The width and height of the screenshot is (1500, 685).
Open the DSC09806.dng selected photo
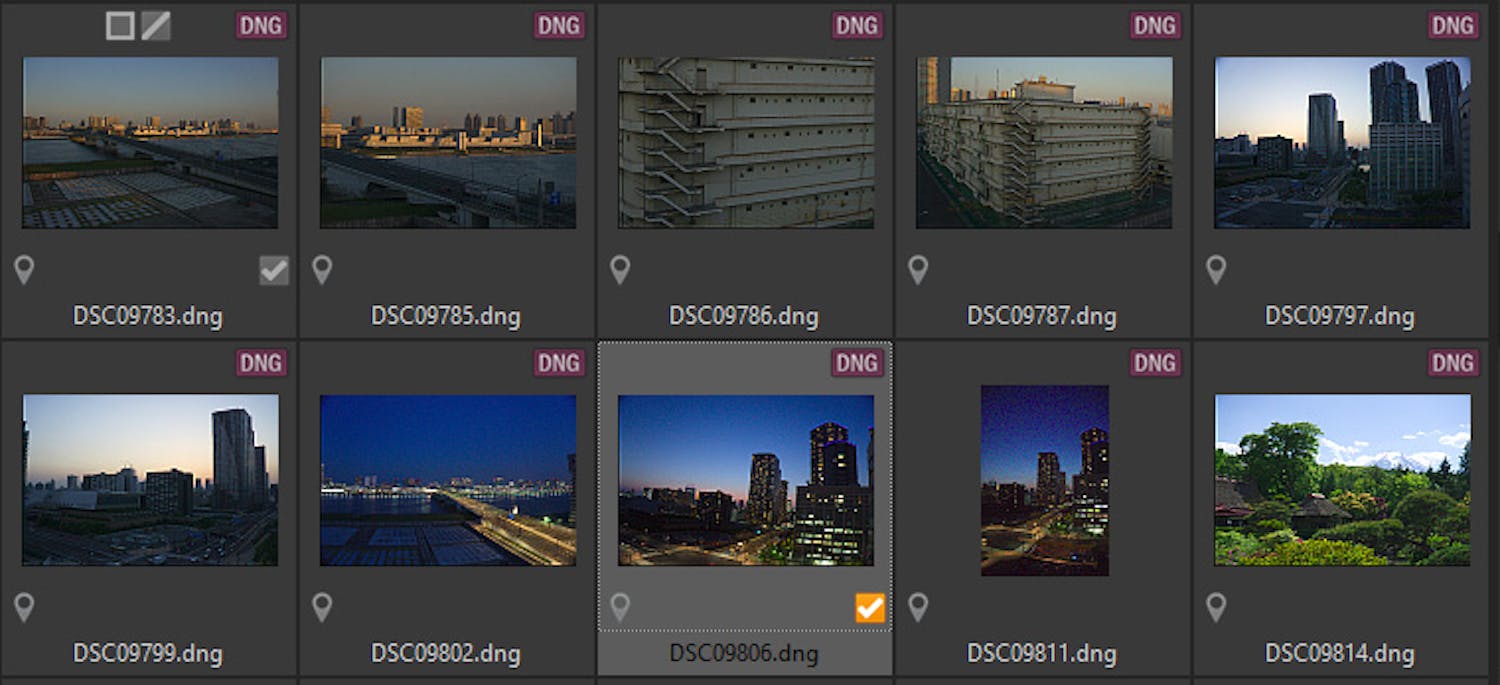[746, 480]
